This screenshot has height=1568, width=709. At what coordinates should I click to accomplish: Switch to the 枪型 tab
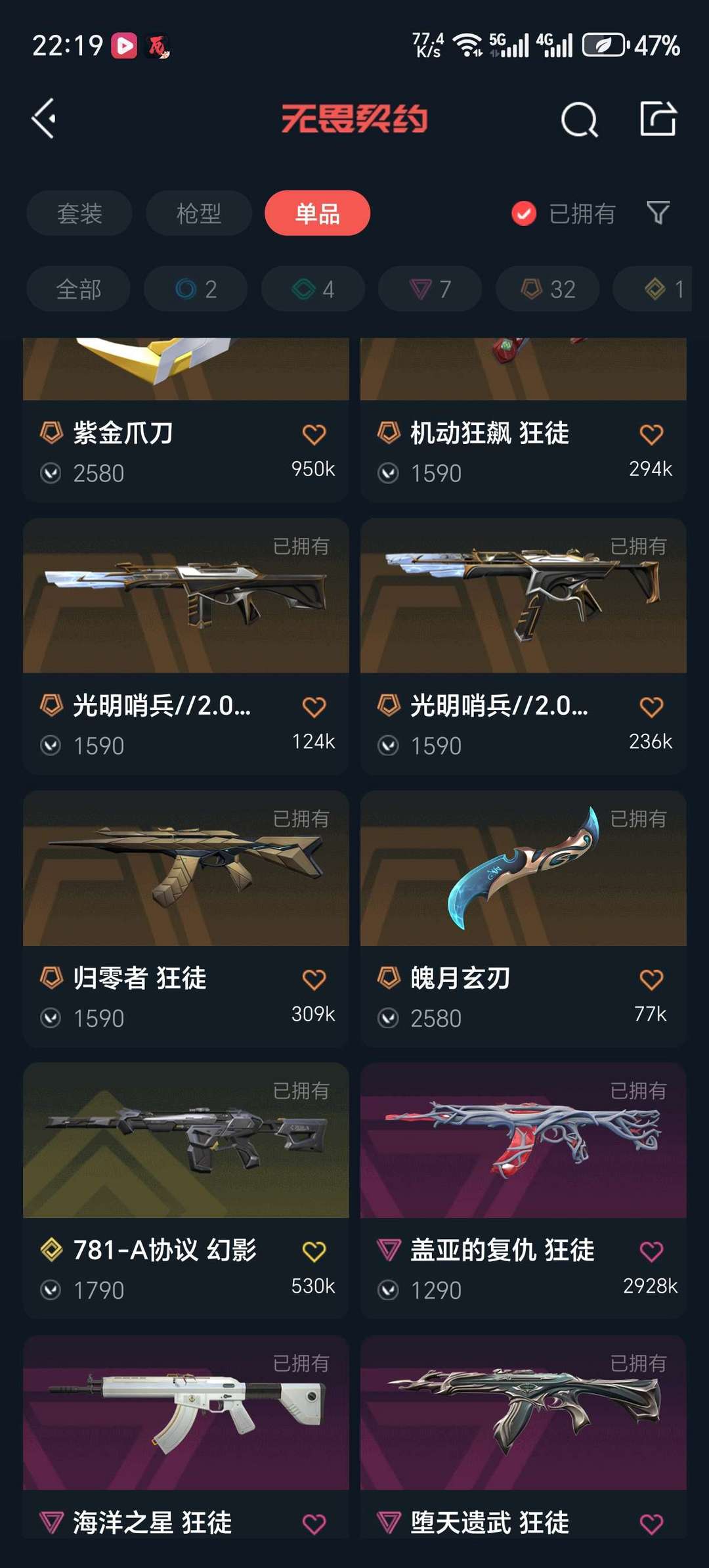tap(198, 213)
